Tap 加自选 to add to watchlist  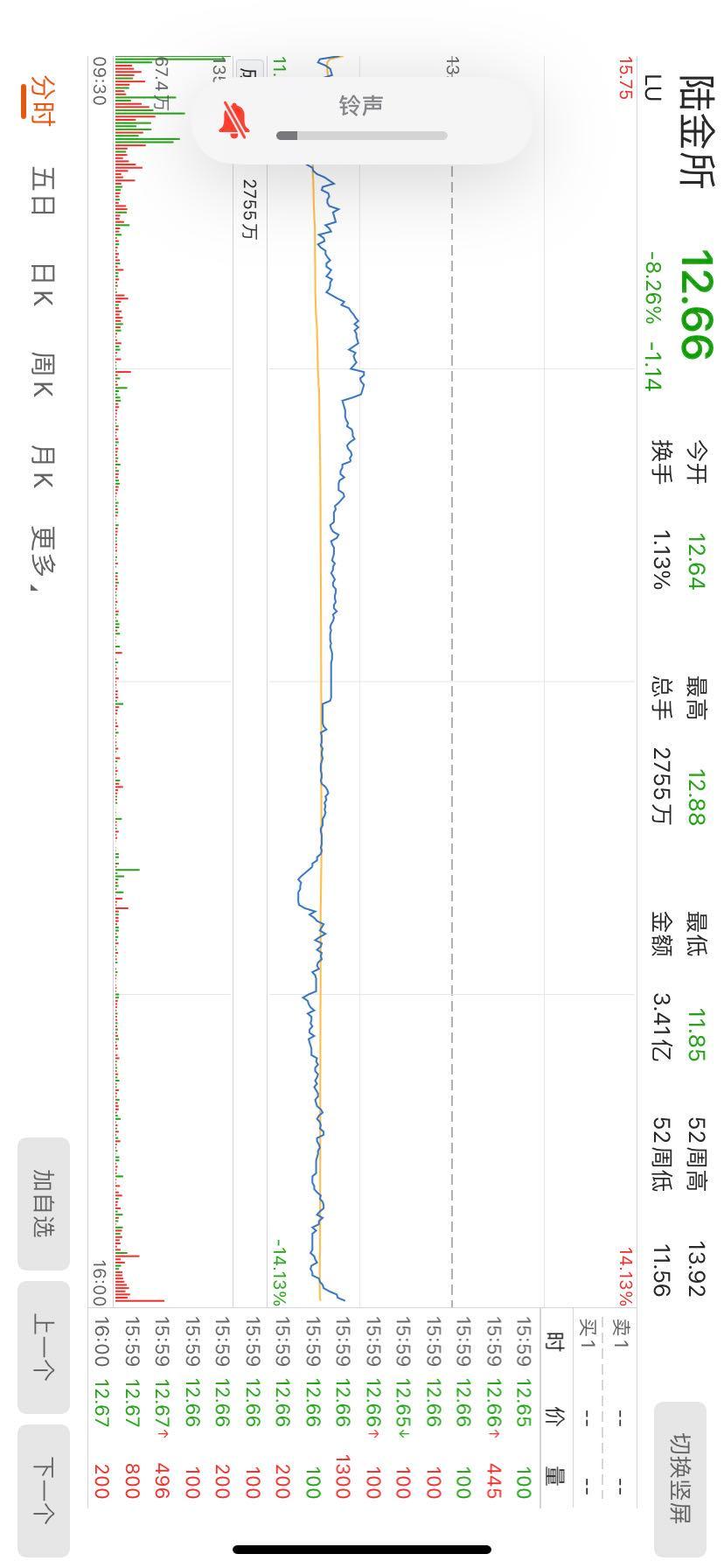[44, 1203]
